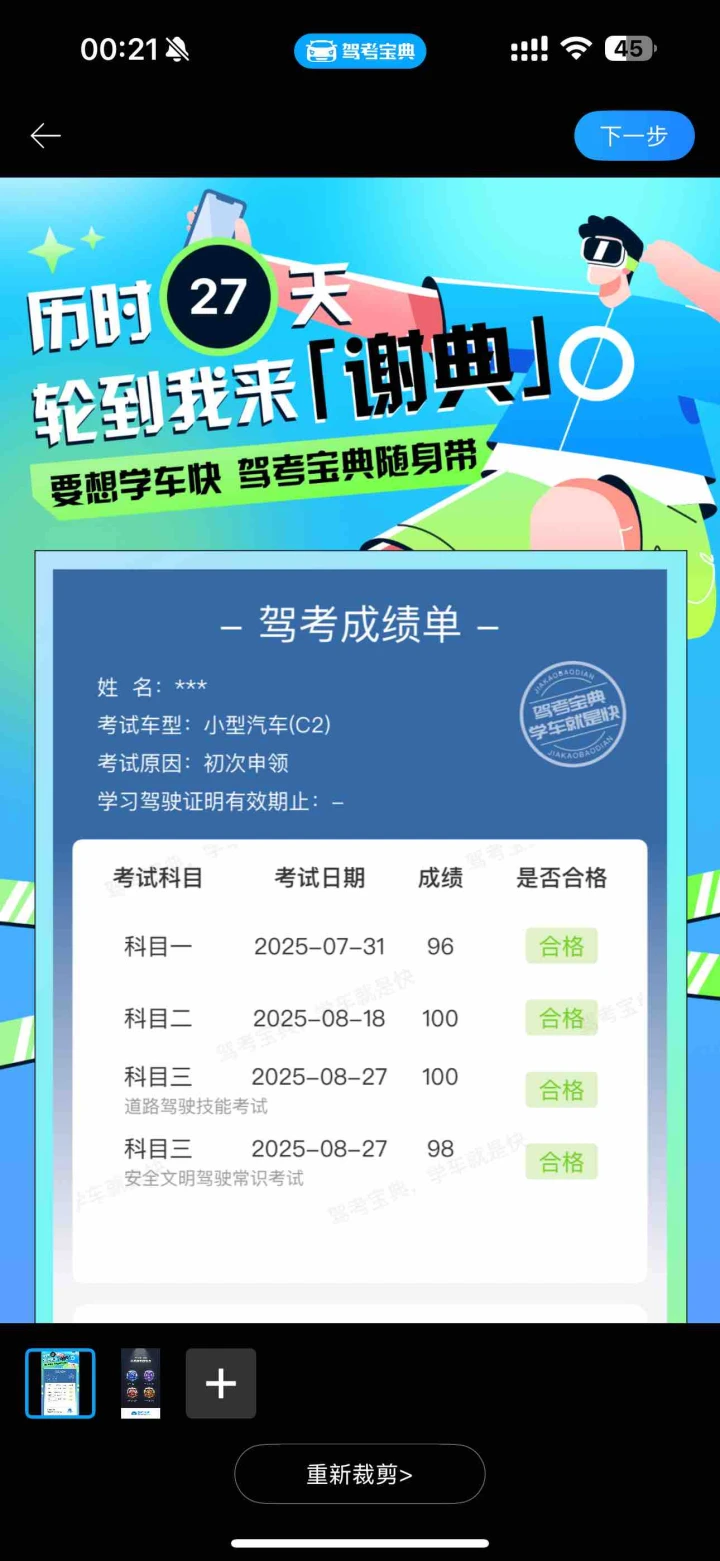This screenshot has height=1561, width=720.
Task: Tap 重新裁剪 to recrop the image
Action: 360,1473
